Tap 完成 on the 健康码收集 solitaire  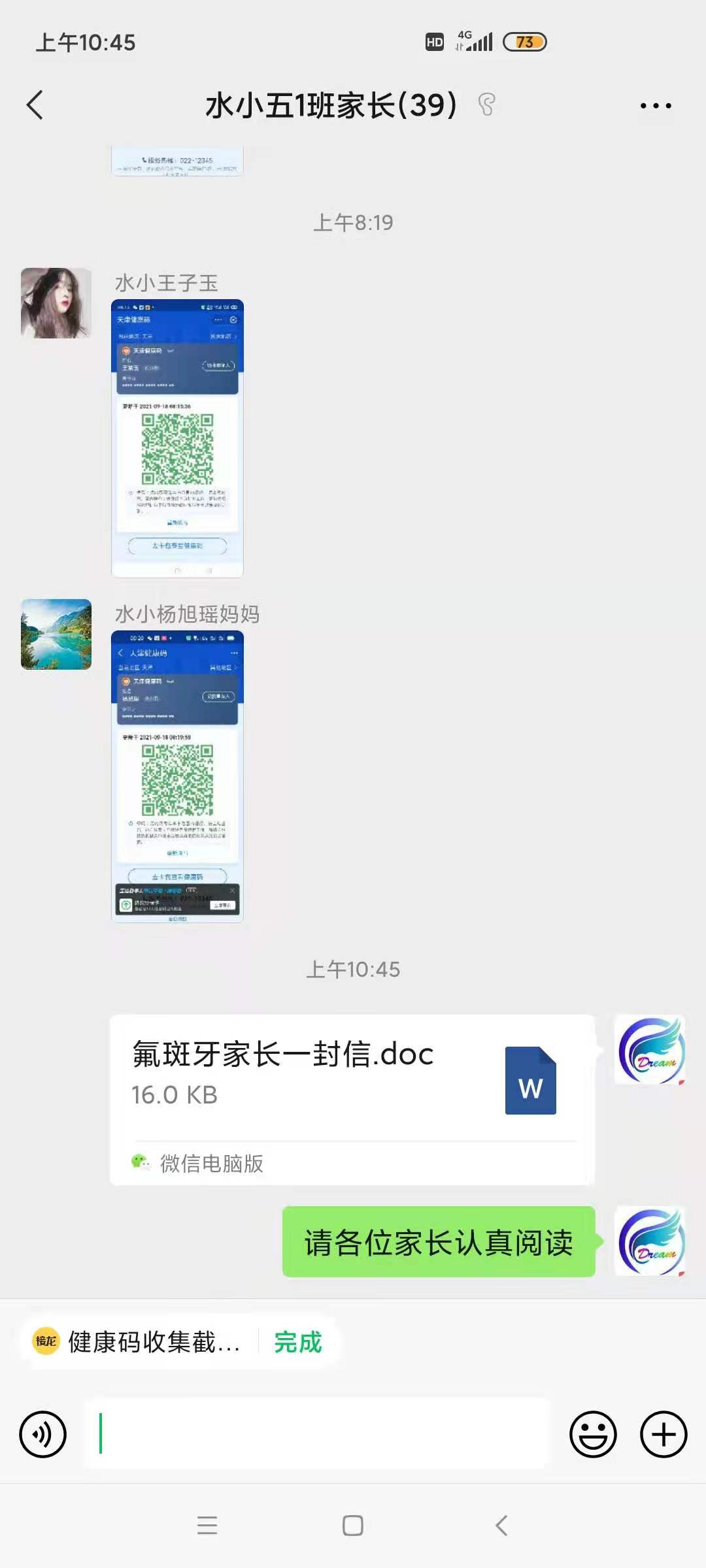pyautogui.click(x=297, y=1343)
